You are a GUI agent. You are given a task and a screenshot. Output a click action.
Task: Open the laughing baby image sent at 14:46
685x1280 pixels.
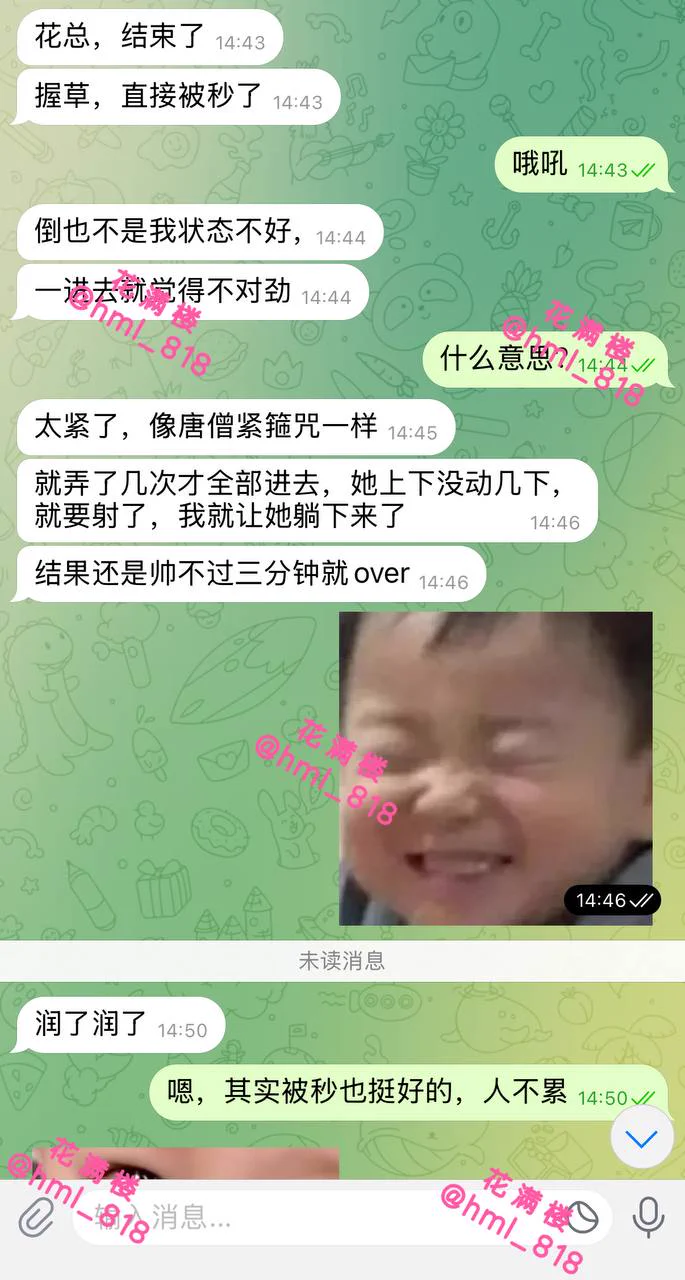tap(495, 768)
